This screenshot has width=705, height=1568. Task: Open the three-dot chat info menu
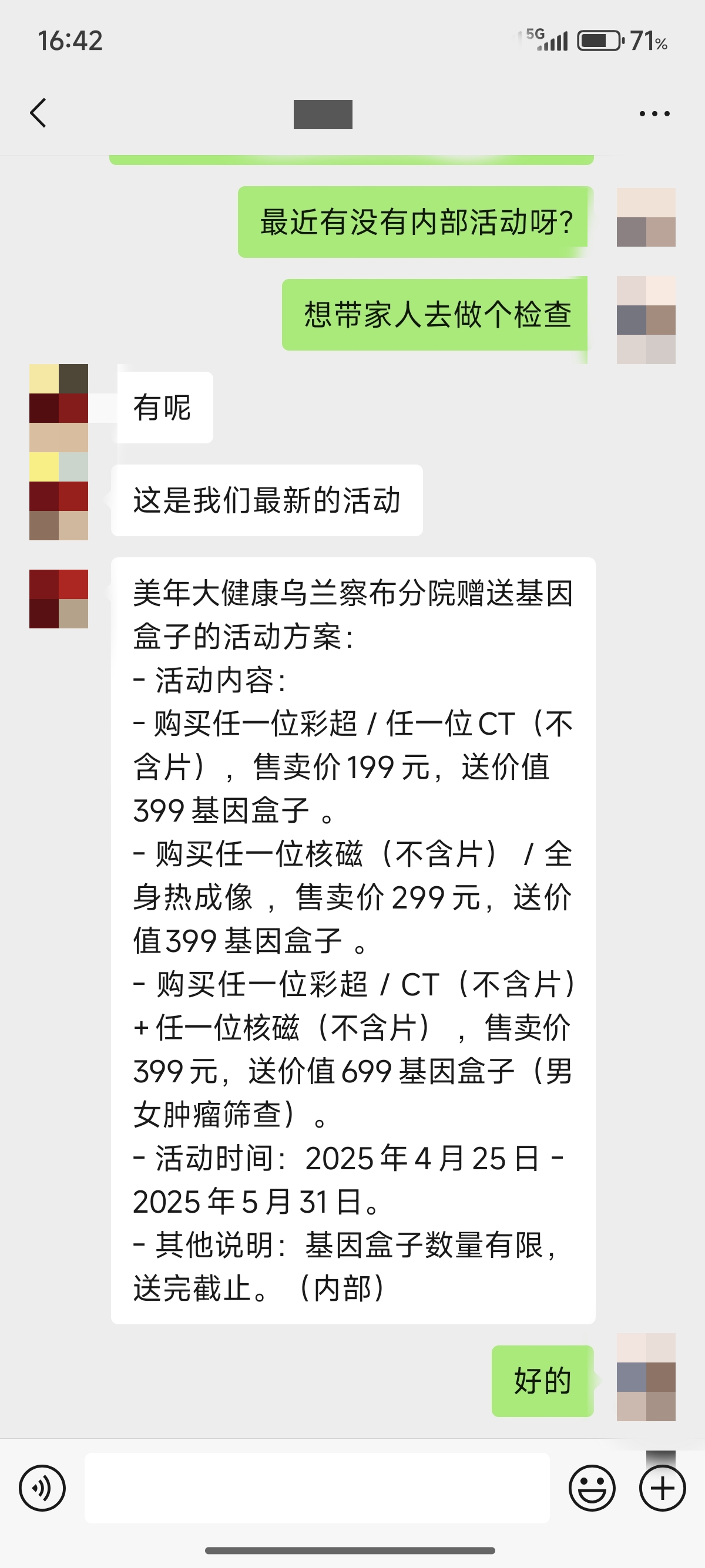pos(654,113)
